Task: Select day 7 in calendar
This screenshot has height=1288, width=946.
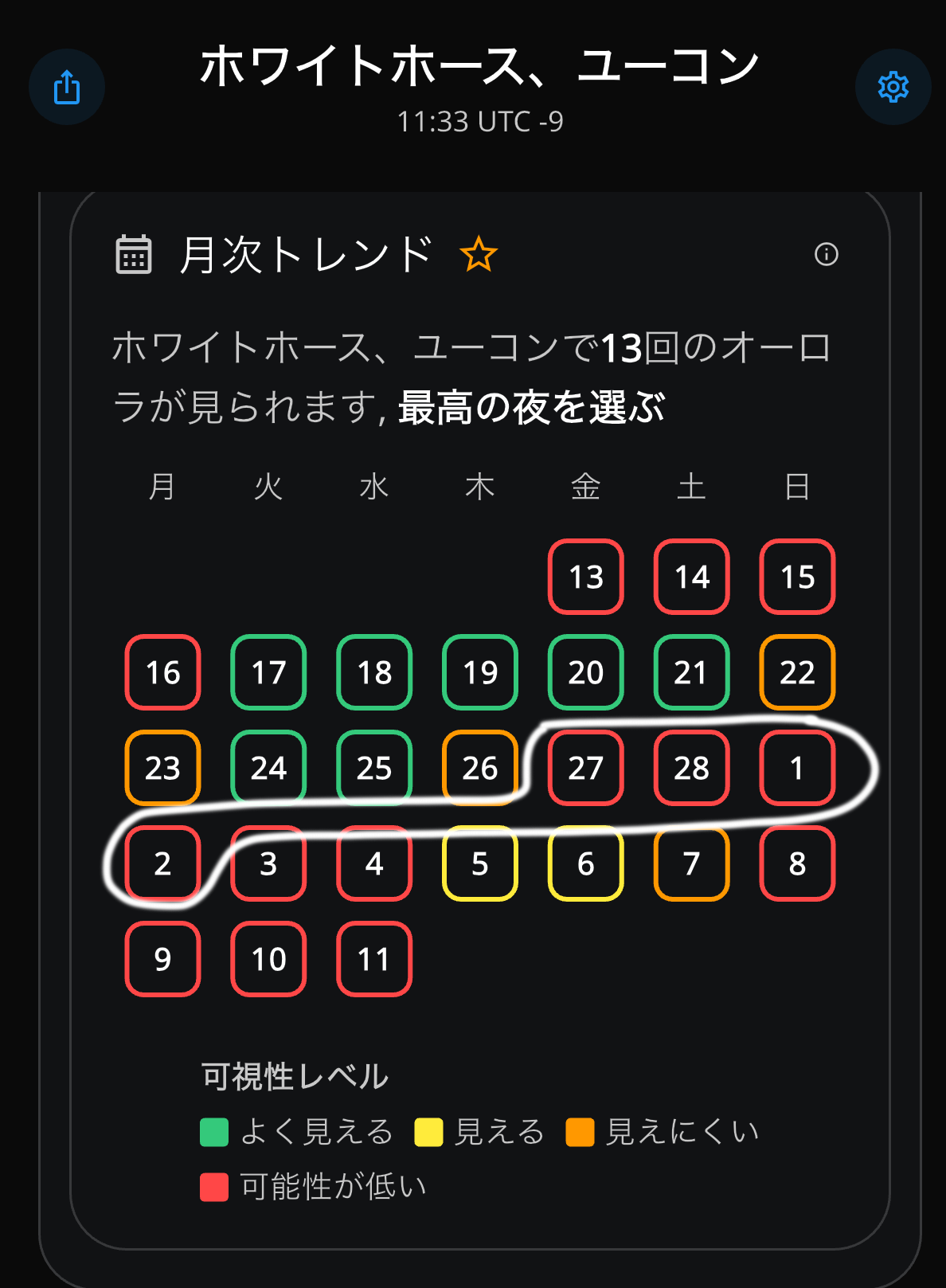Action: click(691, 863)
